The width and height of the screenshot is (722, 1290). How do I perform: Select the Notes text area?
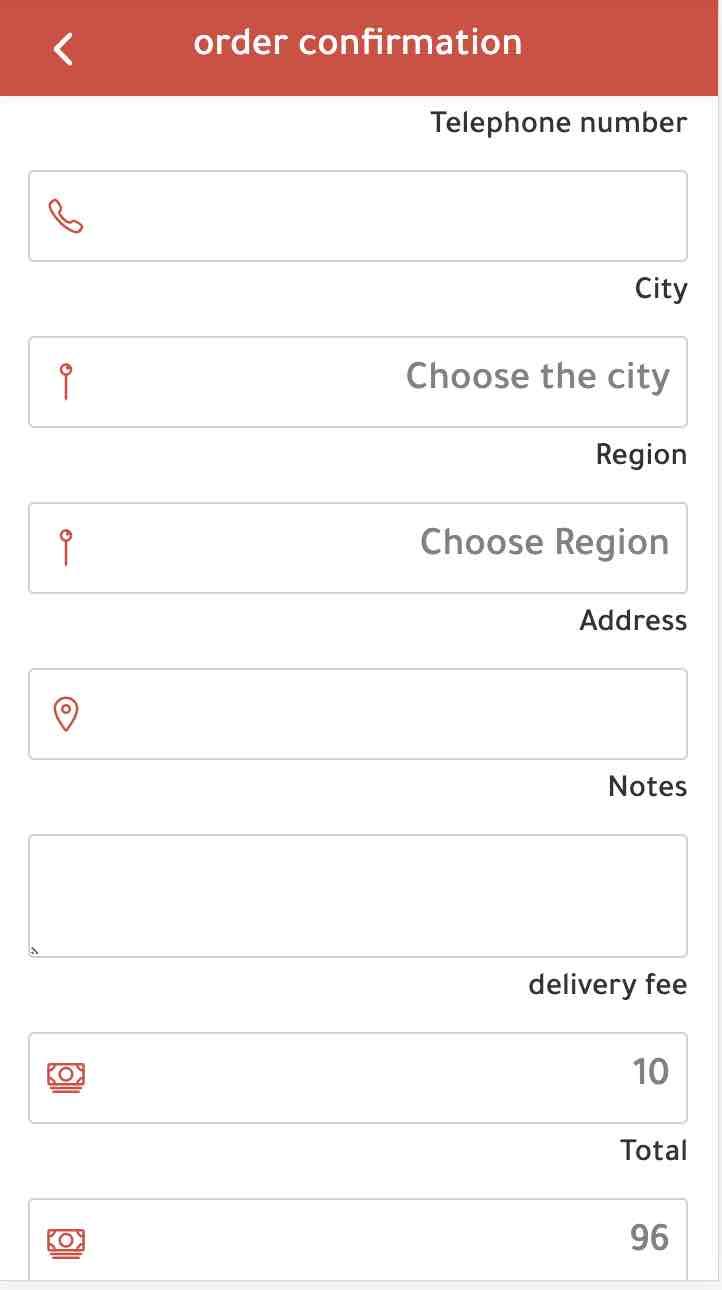[x=358, y=896]
